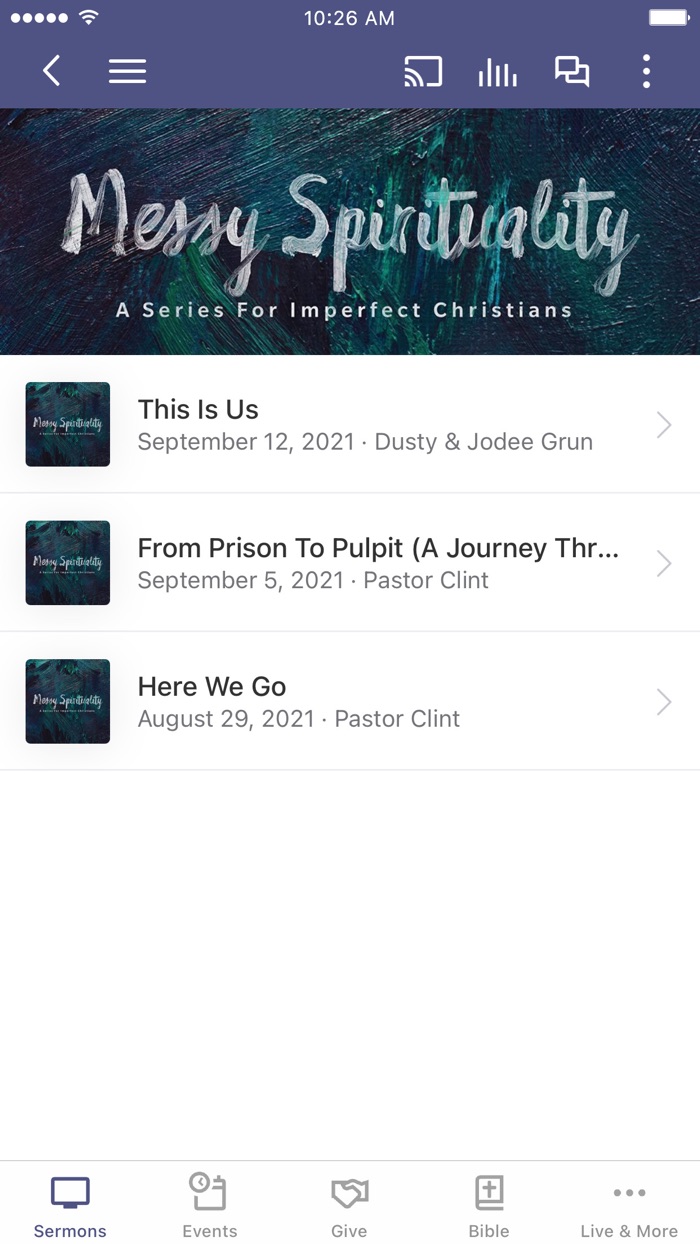Screen dimensions: 700x1244
Task: Open the chat bubbles icon
Action: [572, 71]
